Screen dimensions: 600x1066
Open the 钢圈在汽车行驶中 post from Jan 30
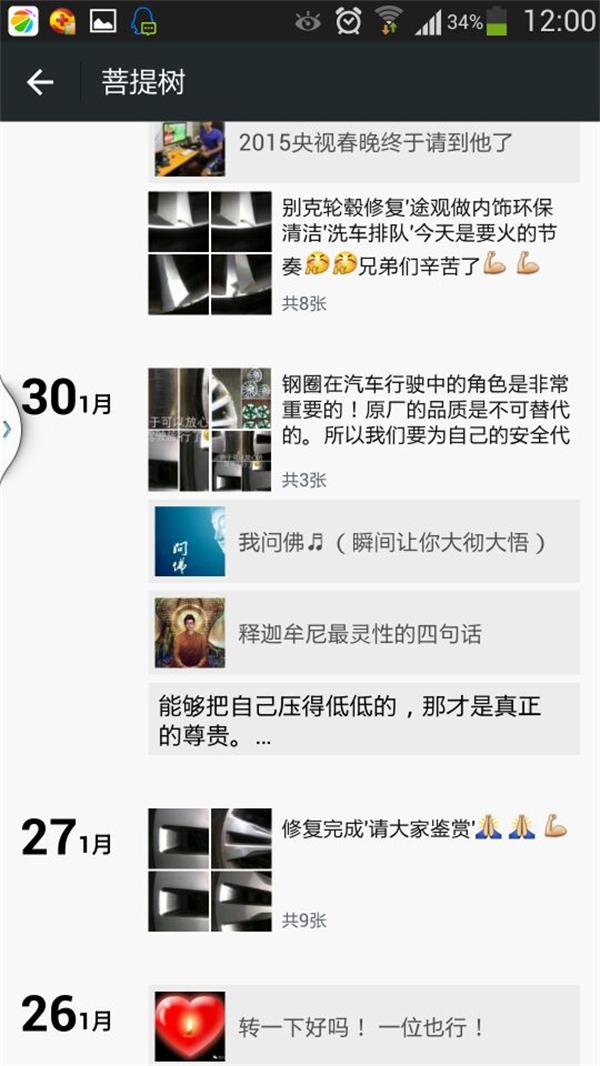[363, 428]
